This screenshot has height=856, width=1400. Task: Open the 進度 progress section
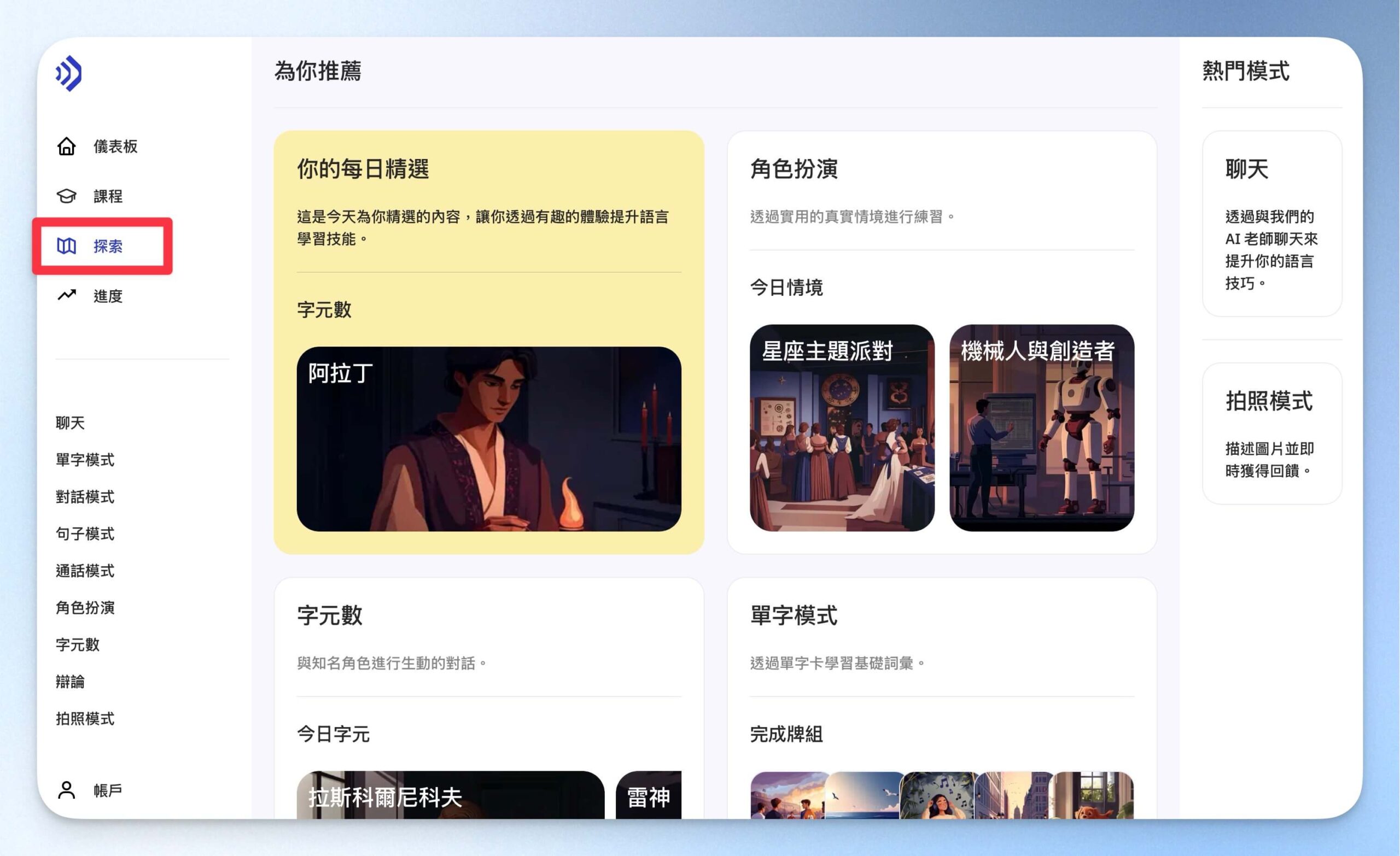[90, 295]
